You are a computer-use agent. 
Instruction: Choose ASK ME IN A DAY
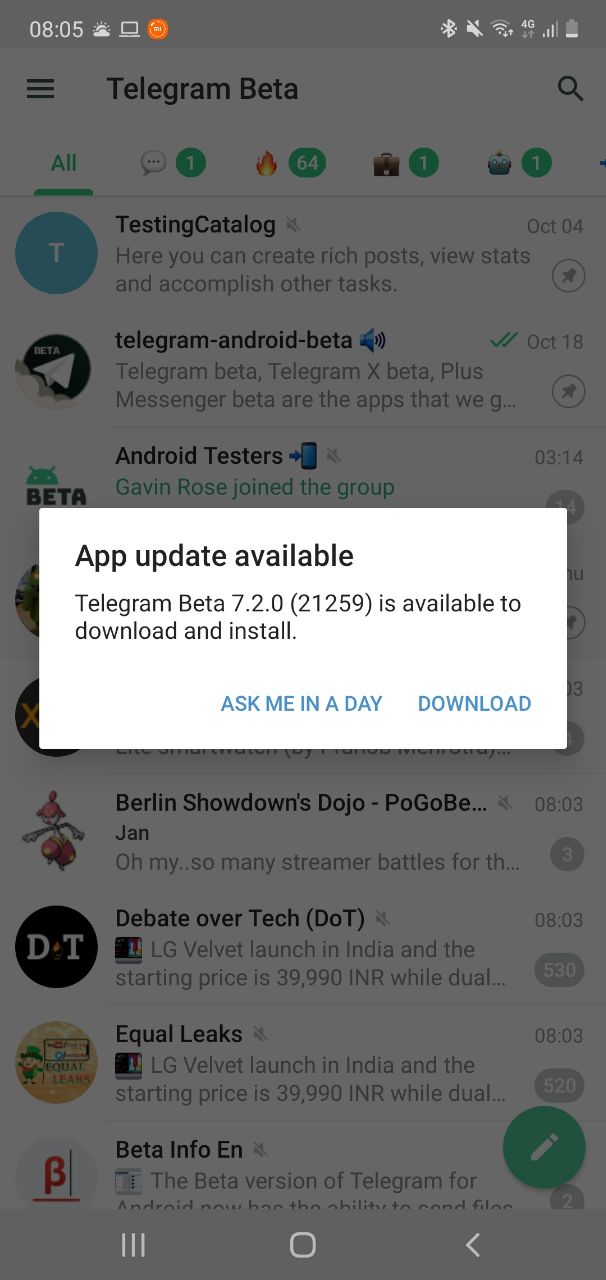[301, 703]
